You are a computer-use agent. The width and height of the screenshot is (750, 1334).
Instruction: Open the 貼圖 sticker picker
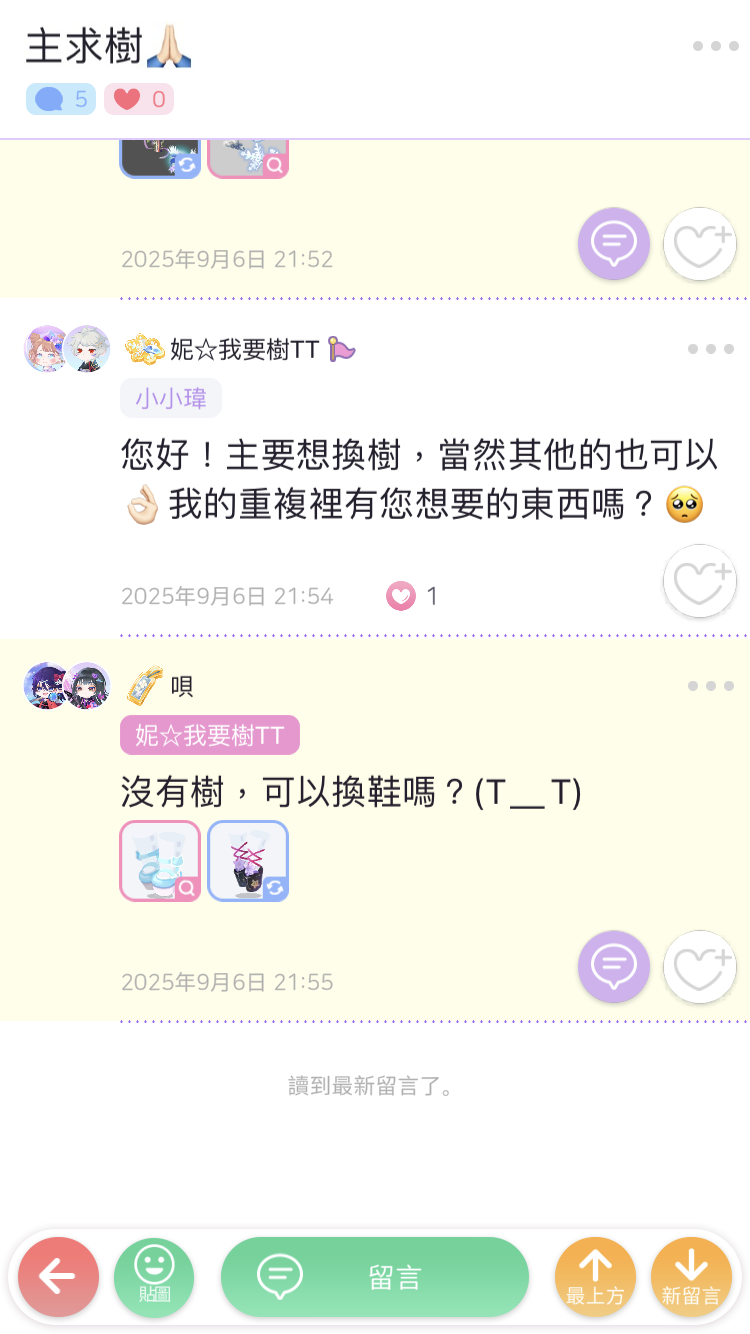[x=154, y=1276]
